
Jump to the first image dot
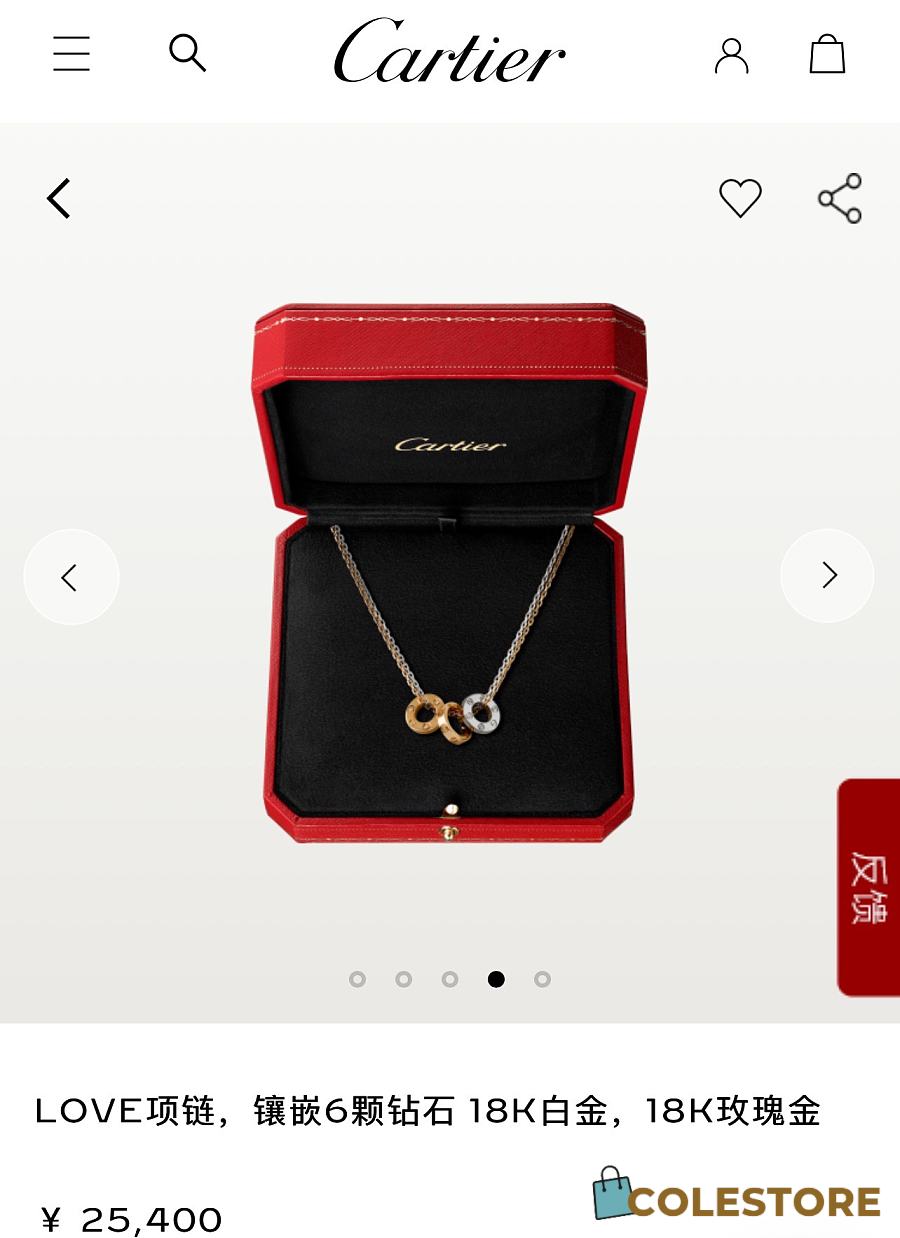[x=357, y=979]
